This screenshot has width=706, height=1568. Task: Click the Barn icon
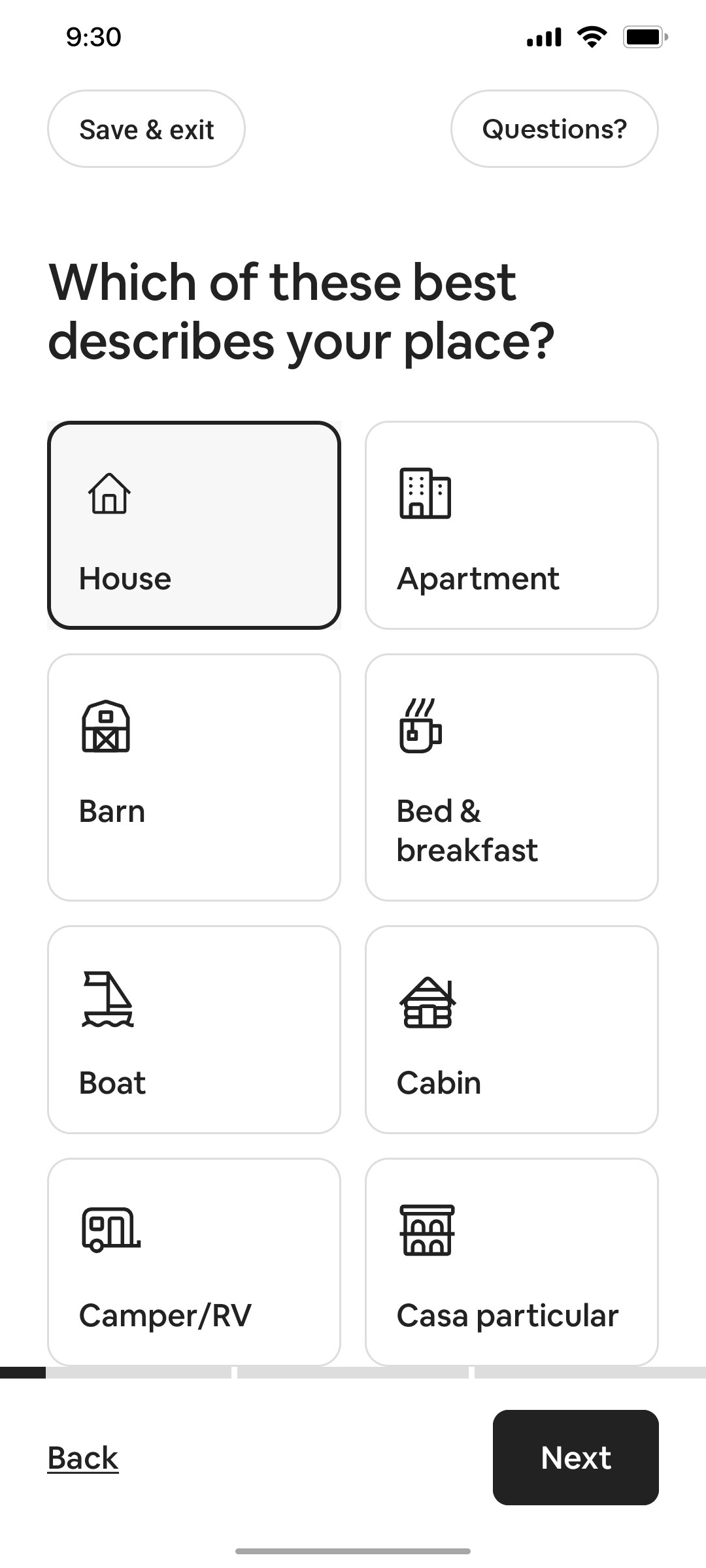[x=109, y=730]
